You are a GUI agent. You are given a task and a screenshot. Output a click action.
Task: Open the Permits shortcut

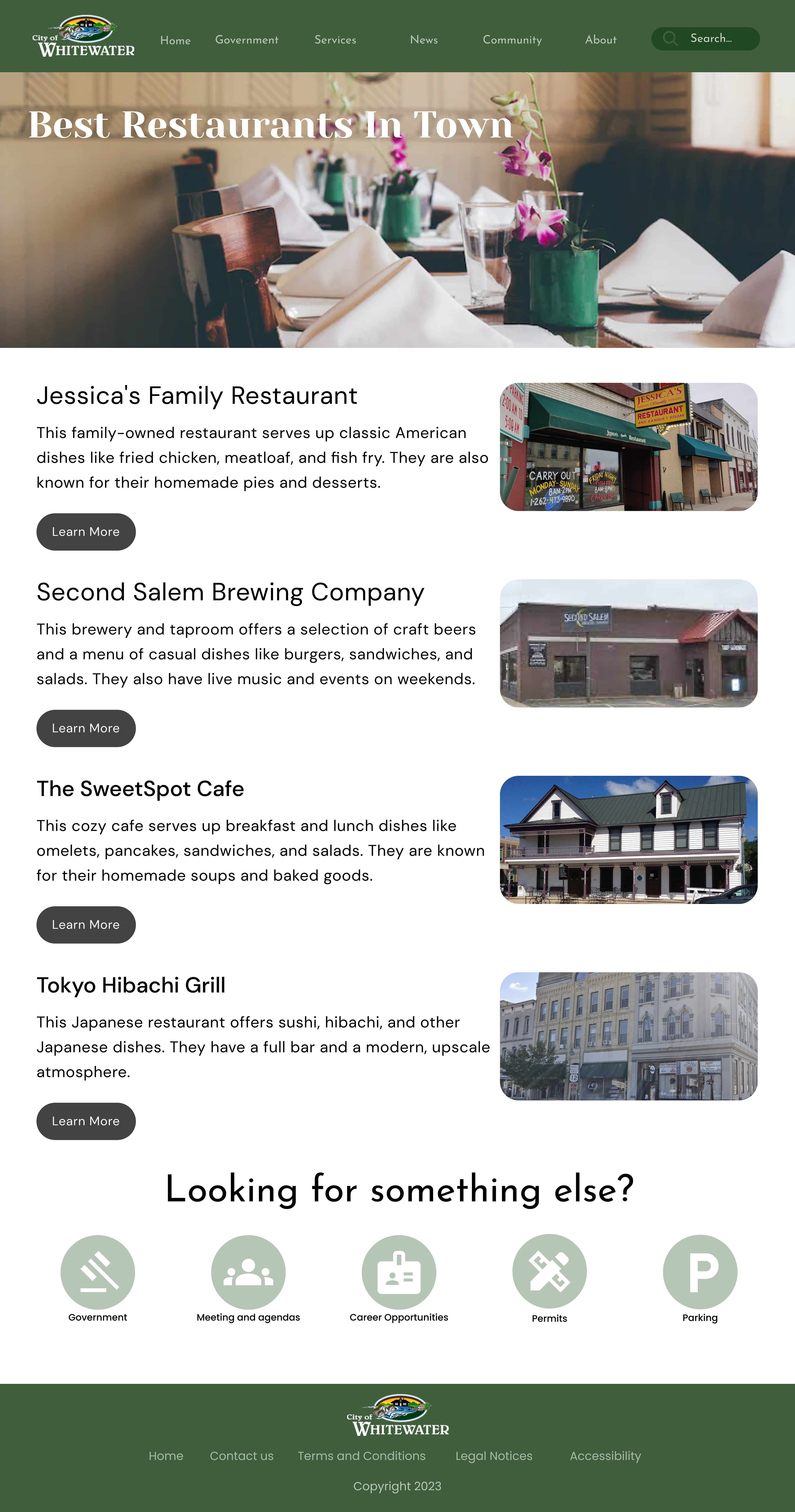click(x=550, y=1272)
